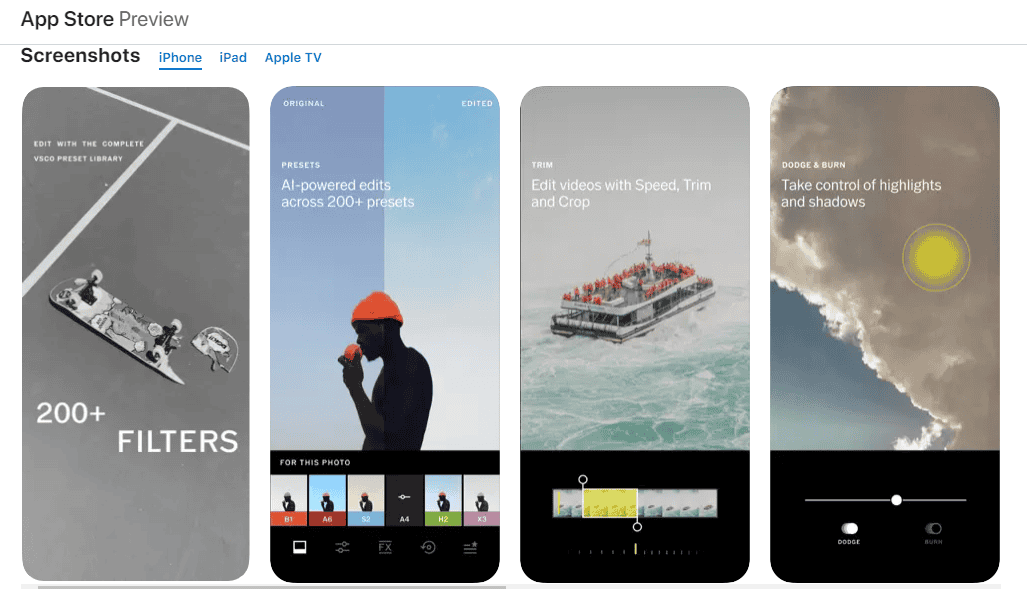This screenshot has height=589, width=1027.
Task: Show the Apple TV screenshots
Action: pyautogui.click(x=293, y=58)
